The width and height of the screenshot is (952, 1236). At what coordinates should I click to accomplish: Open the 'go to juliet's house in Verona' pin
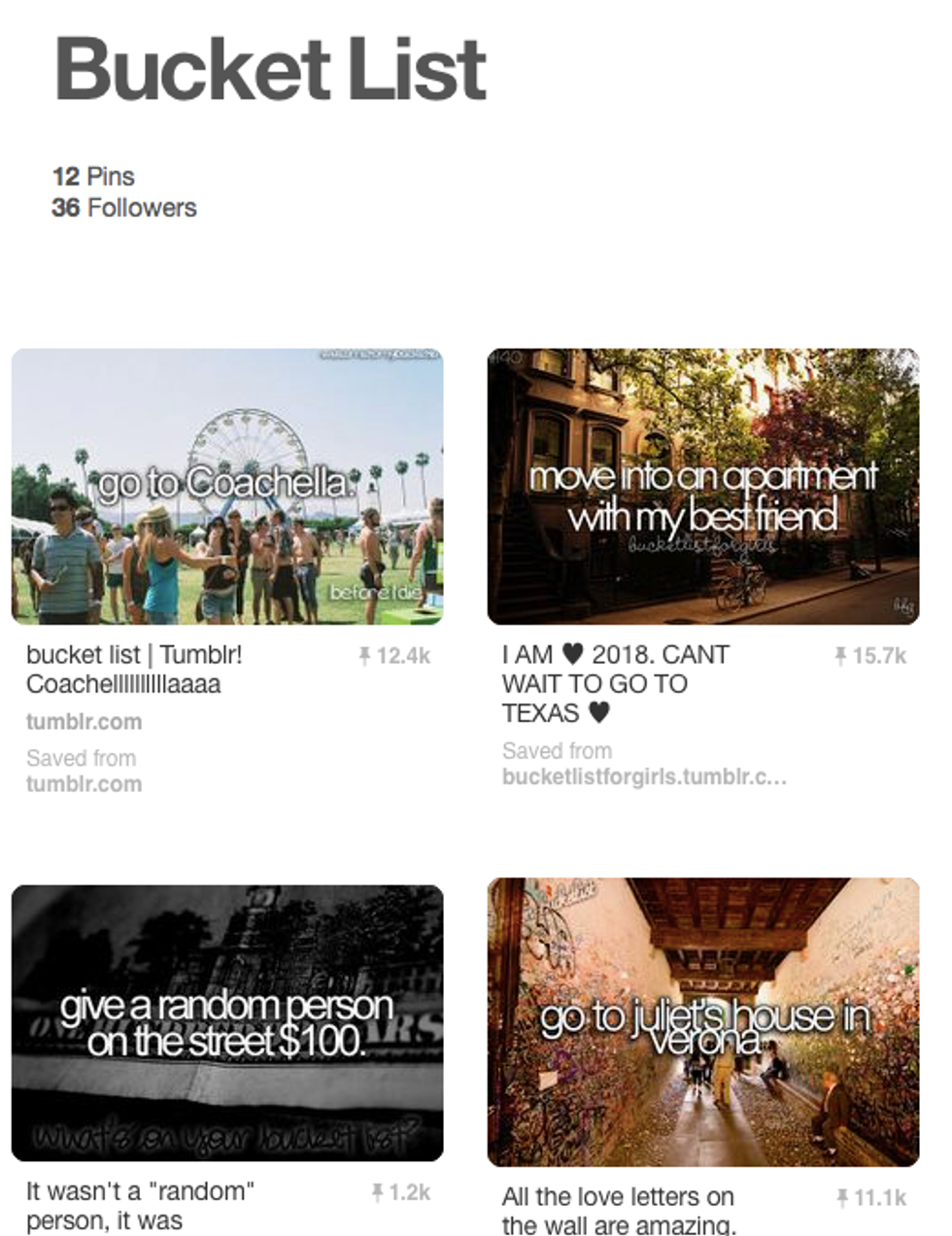pos(702,1021)
